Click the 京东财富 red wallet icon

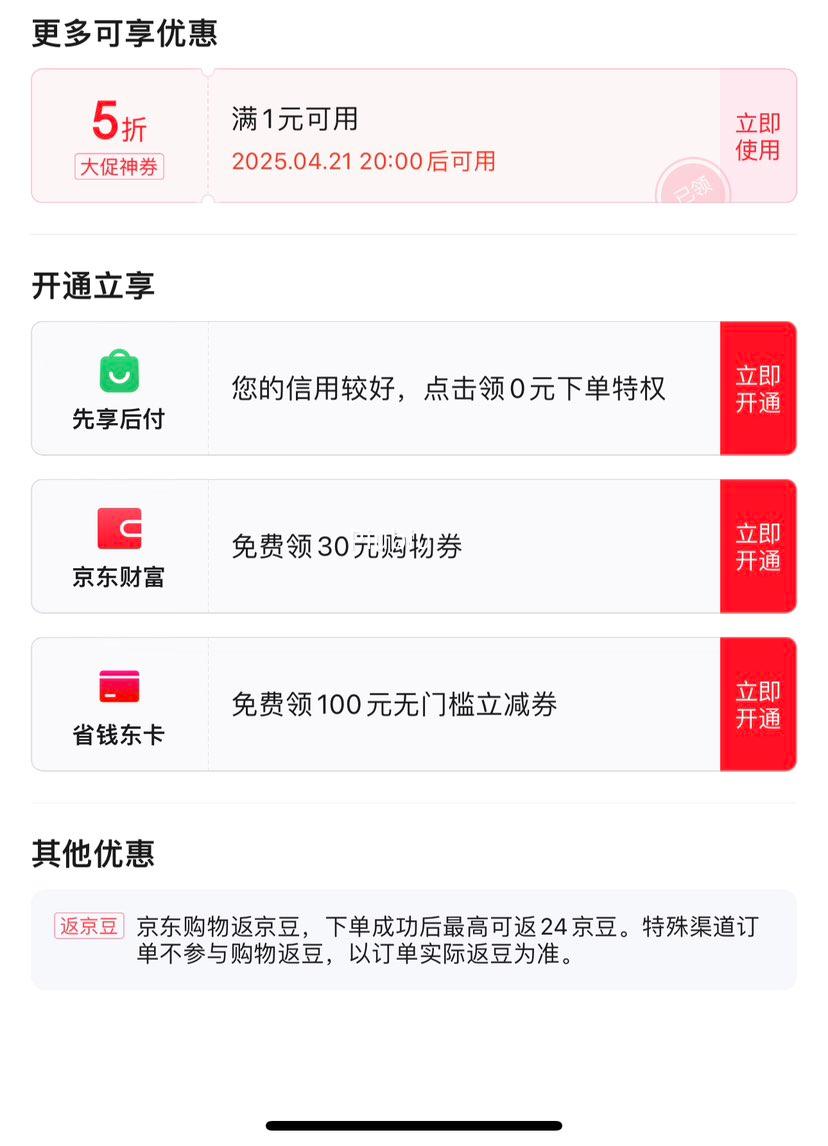coord(120,527)
